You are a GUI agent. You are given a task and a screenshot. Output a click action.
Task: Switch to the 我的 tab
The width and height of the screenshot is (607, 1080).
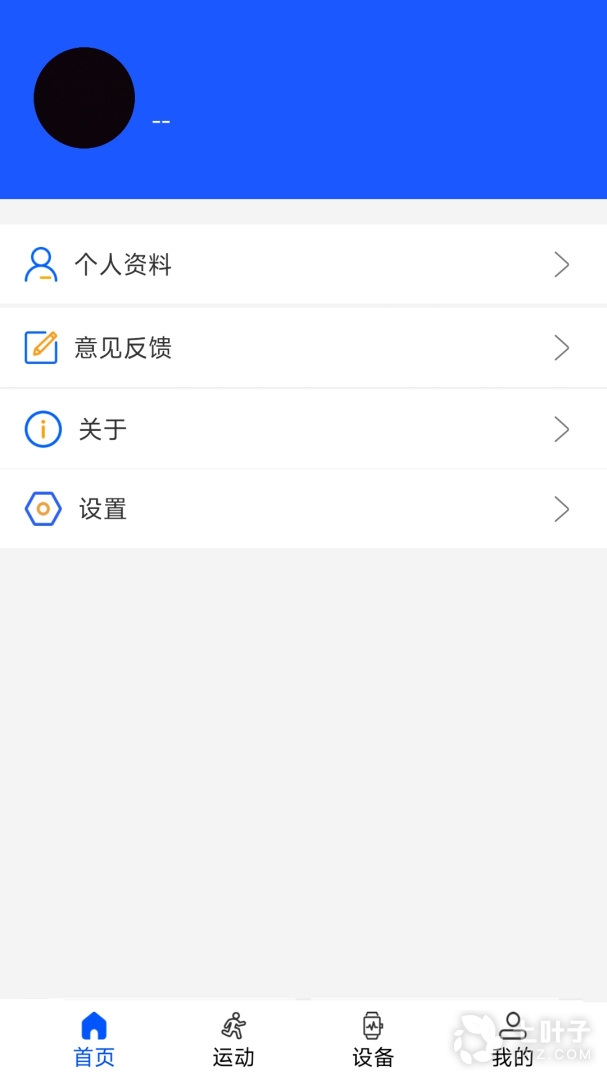click(x=512, y=1039)
